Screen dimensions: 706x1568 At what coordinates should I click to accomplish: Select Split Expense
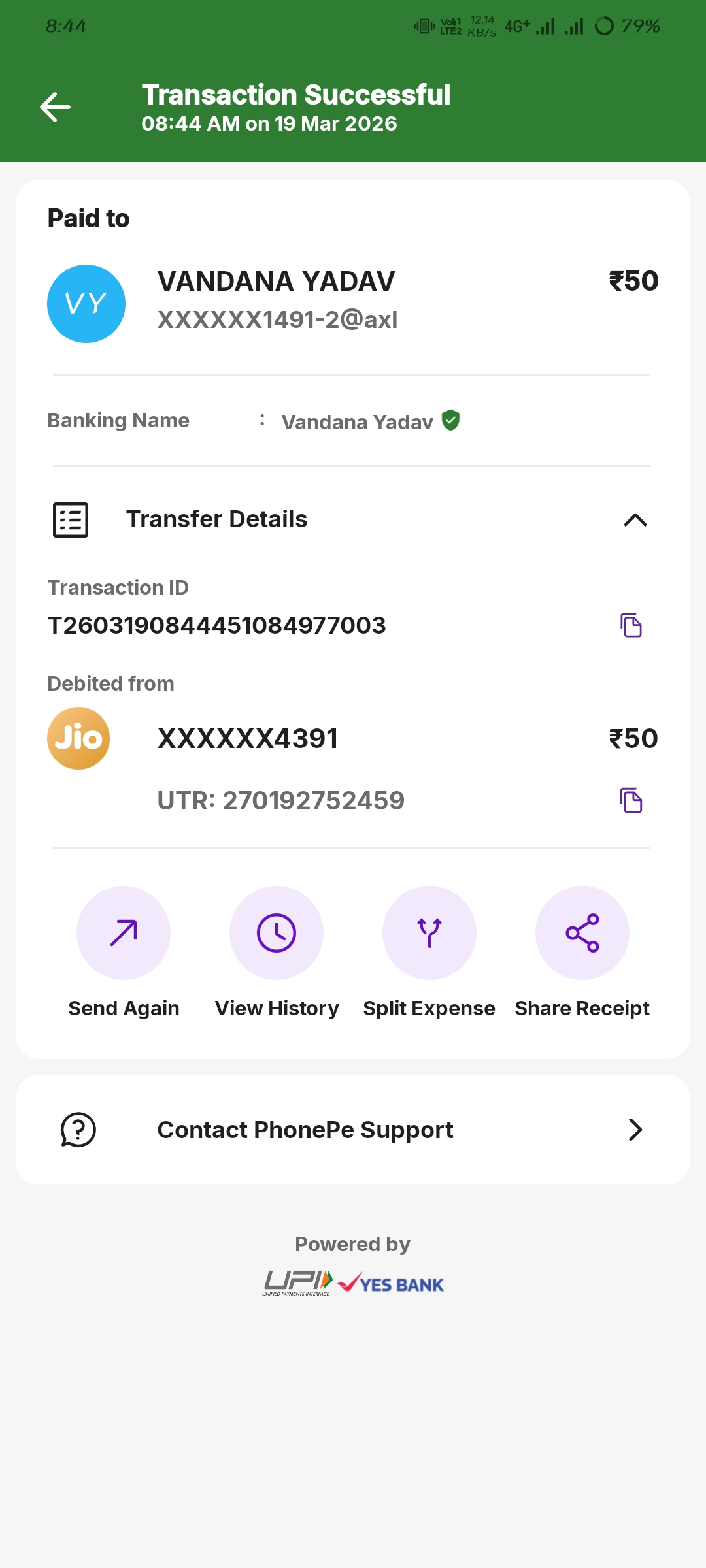(429, 933)
